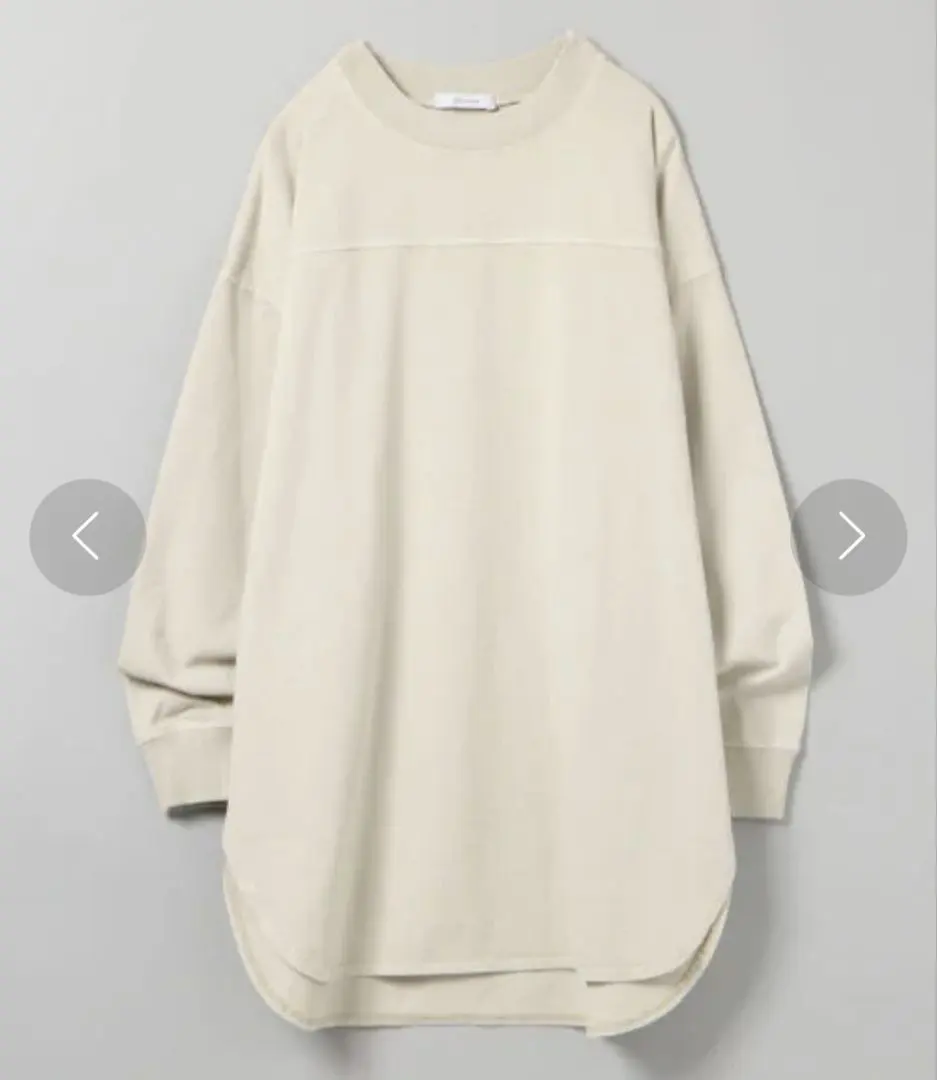The width and height of the screenshot is (937, 1080).
Task: Advance to the next product image
Action: coord(849,537)
